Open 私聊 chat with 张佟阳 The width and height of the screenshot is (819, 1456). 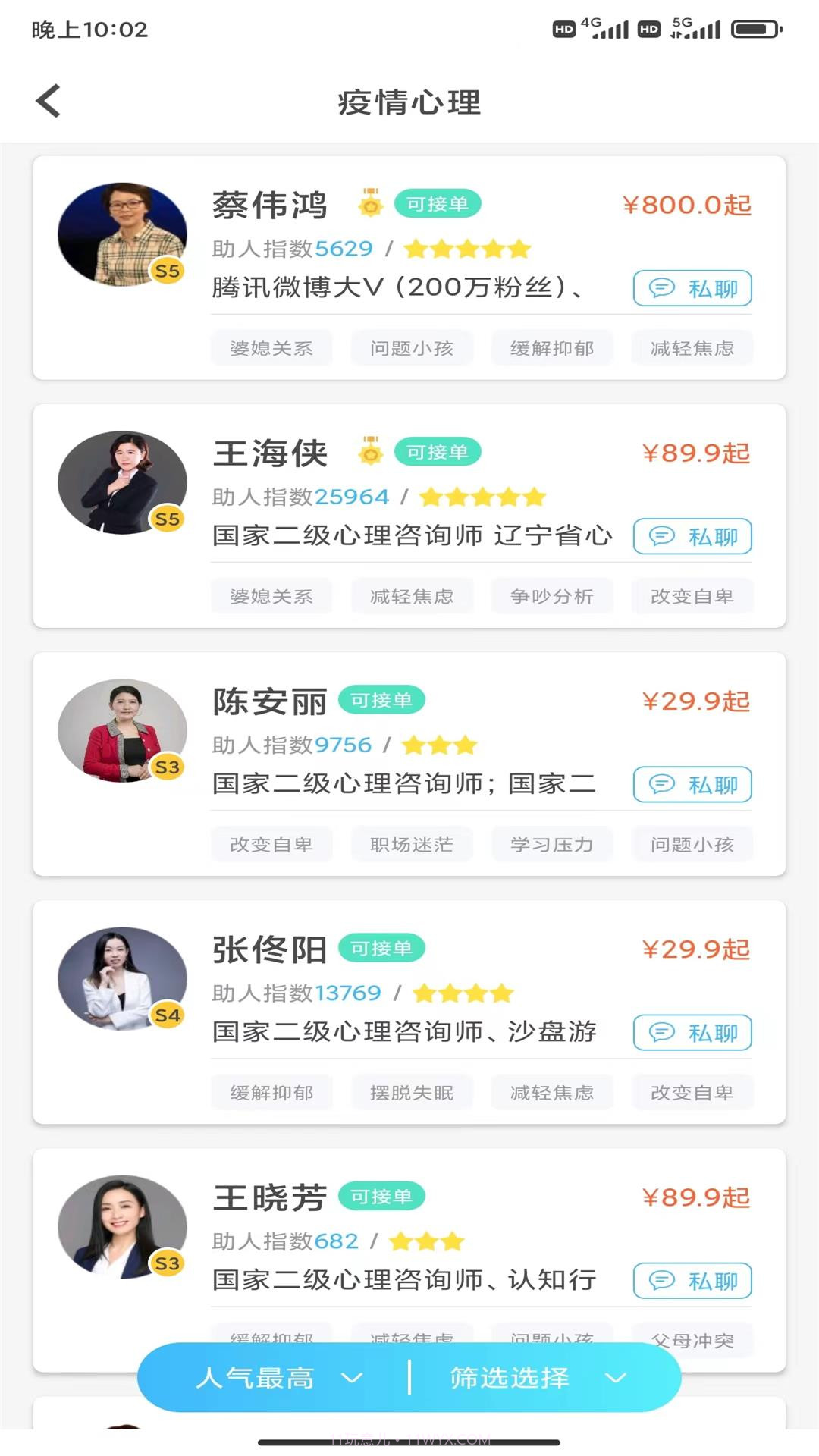point(692,1033)
